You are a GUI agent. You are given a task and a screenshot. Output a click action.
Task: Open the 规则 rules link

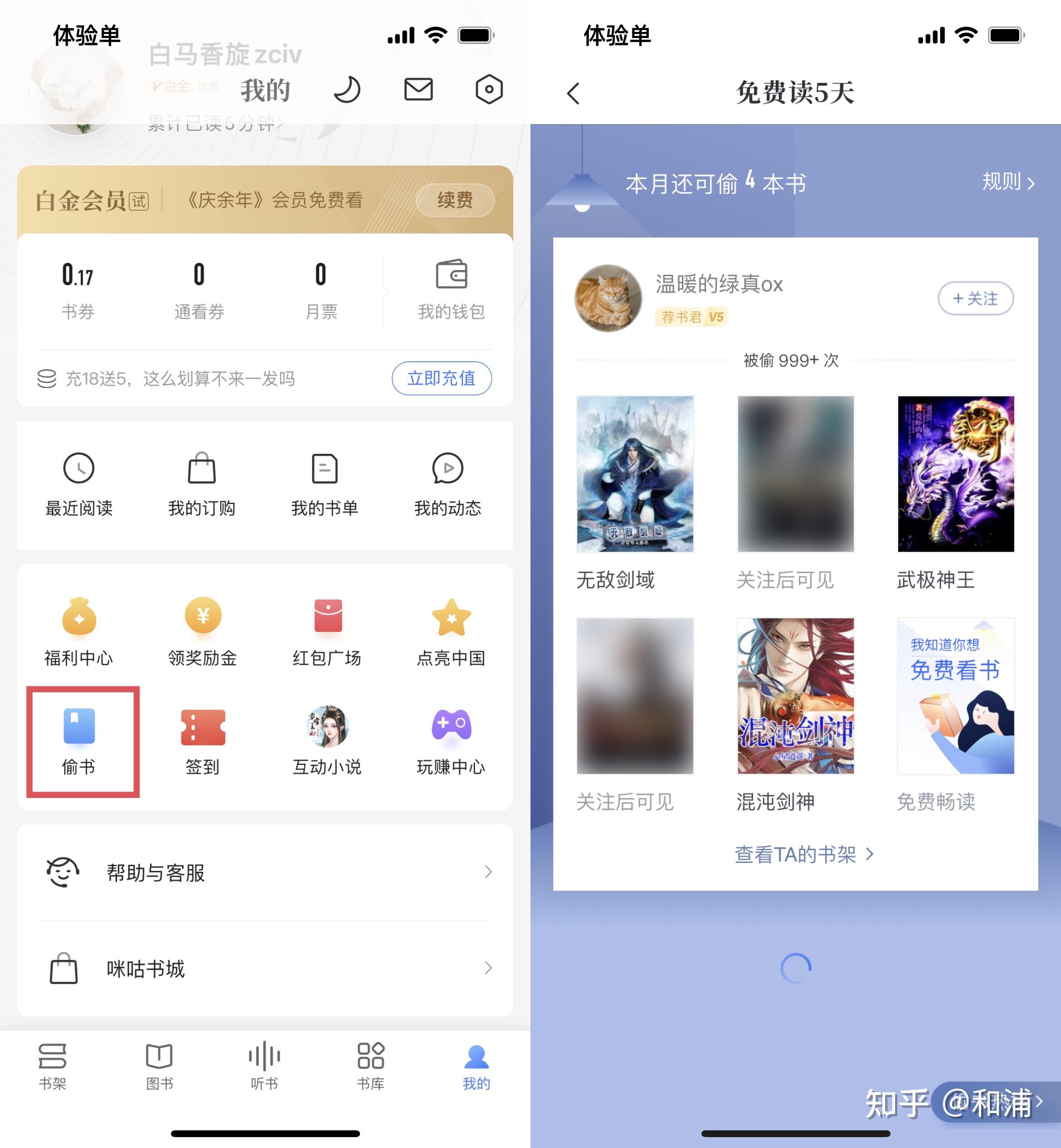[1007, 182]
